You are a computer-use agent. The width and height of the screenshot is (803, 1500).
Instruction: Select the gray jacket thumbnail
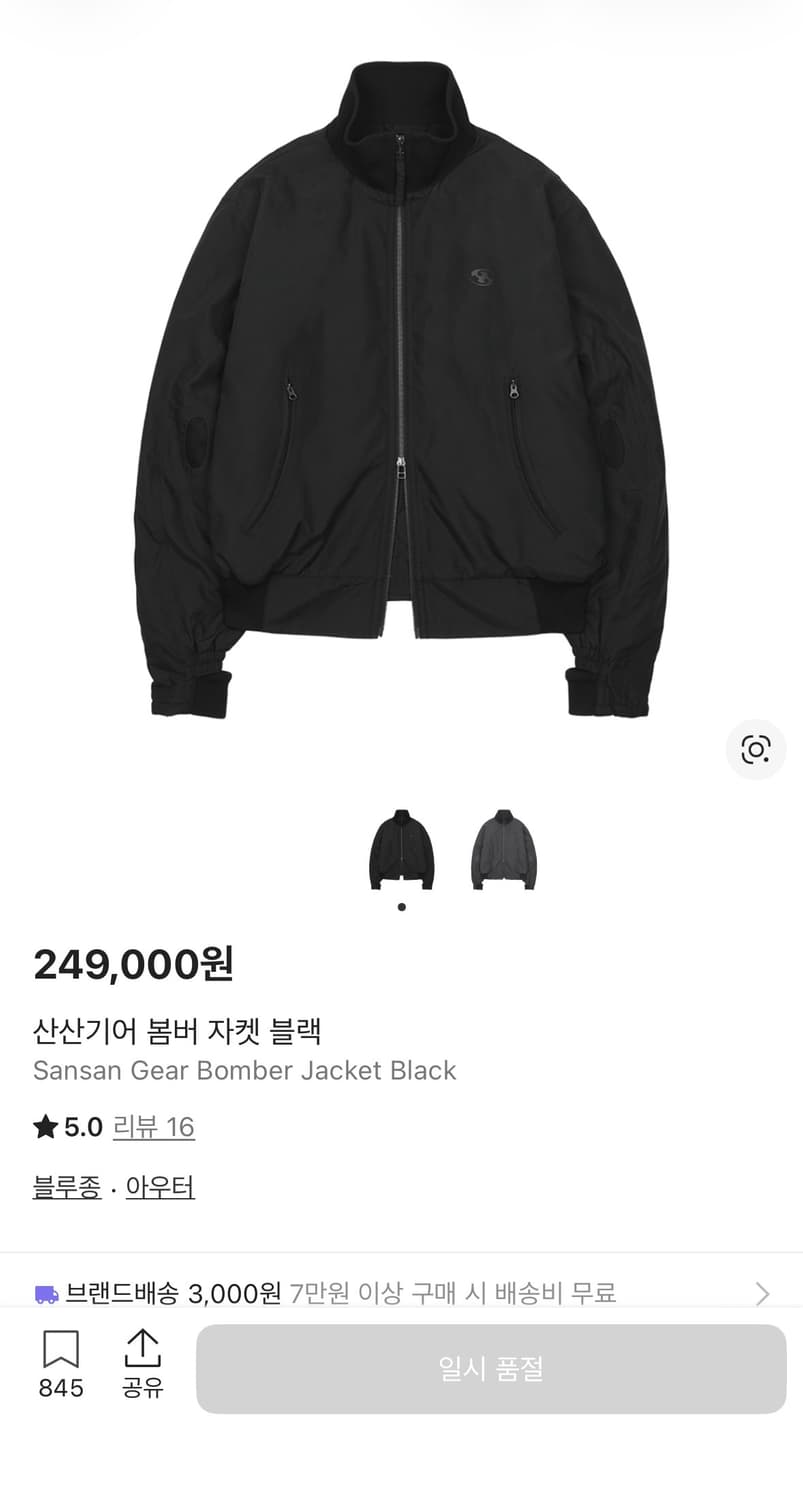click(x=503, y=846)
